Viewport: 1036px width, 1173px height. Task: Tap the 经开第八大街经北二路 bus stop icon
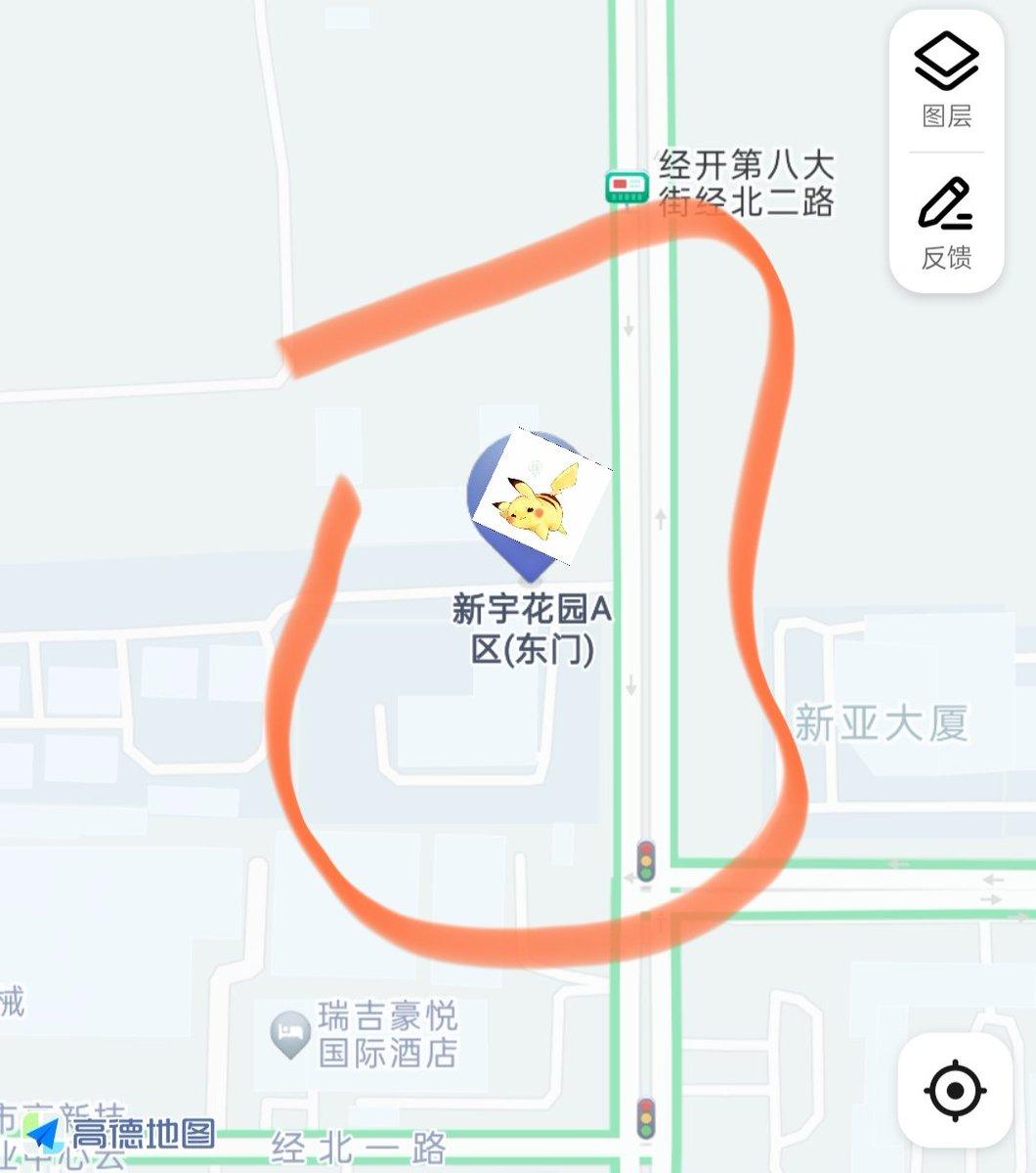626,186
